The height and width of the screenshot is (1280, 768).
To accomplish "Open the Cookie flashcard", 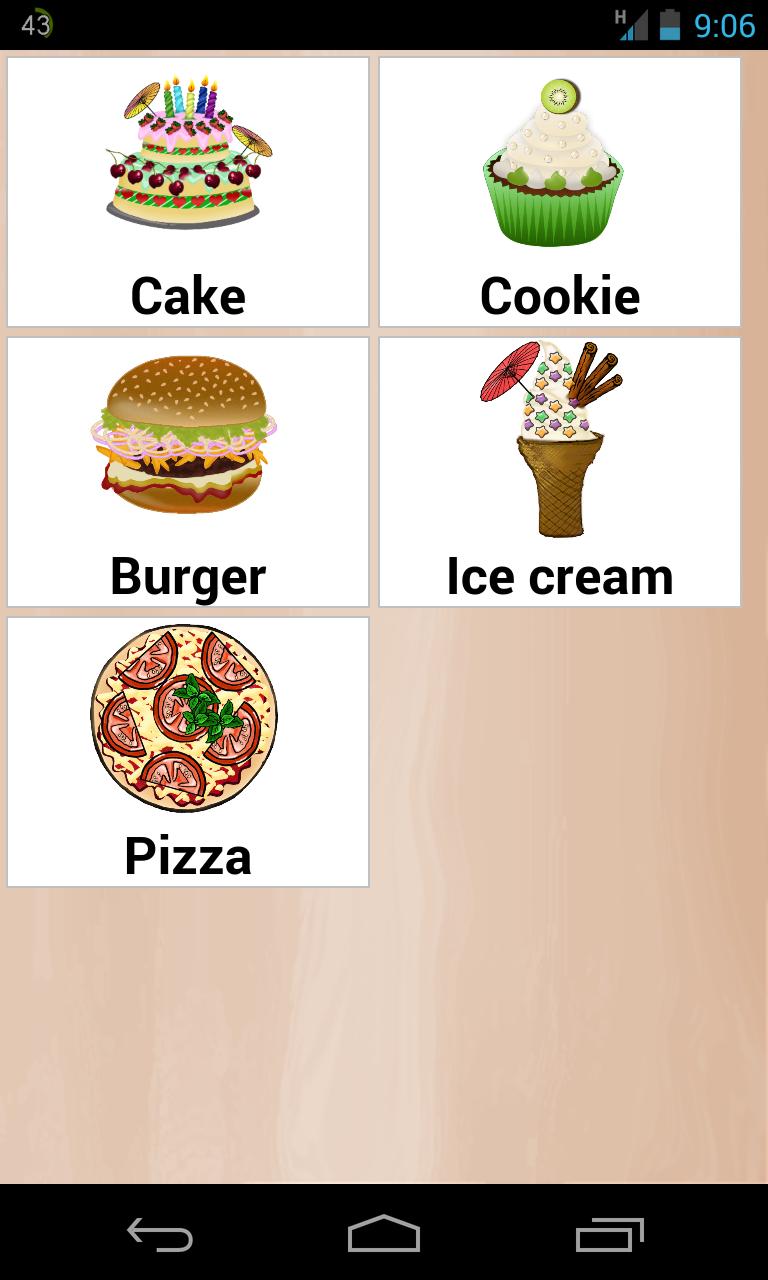I will click(x=560, y=190).
